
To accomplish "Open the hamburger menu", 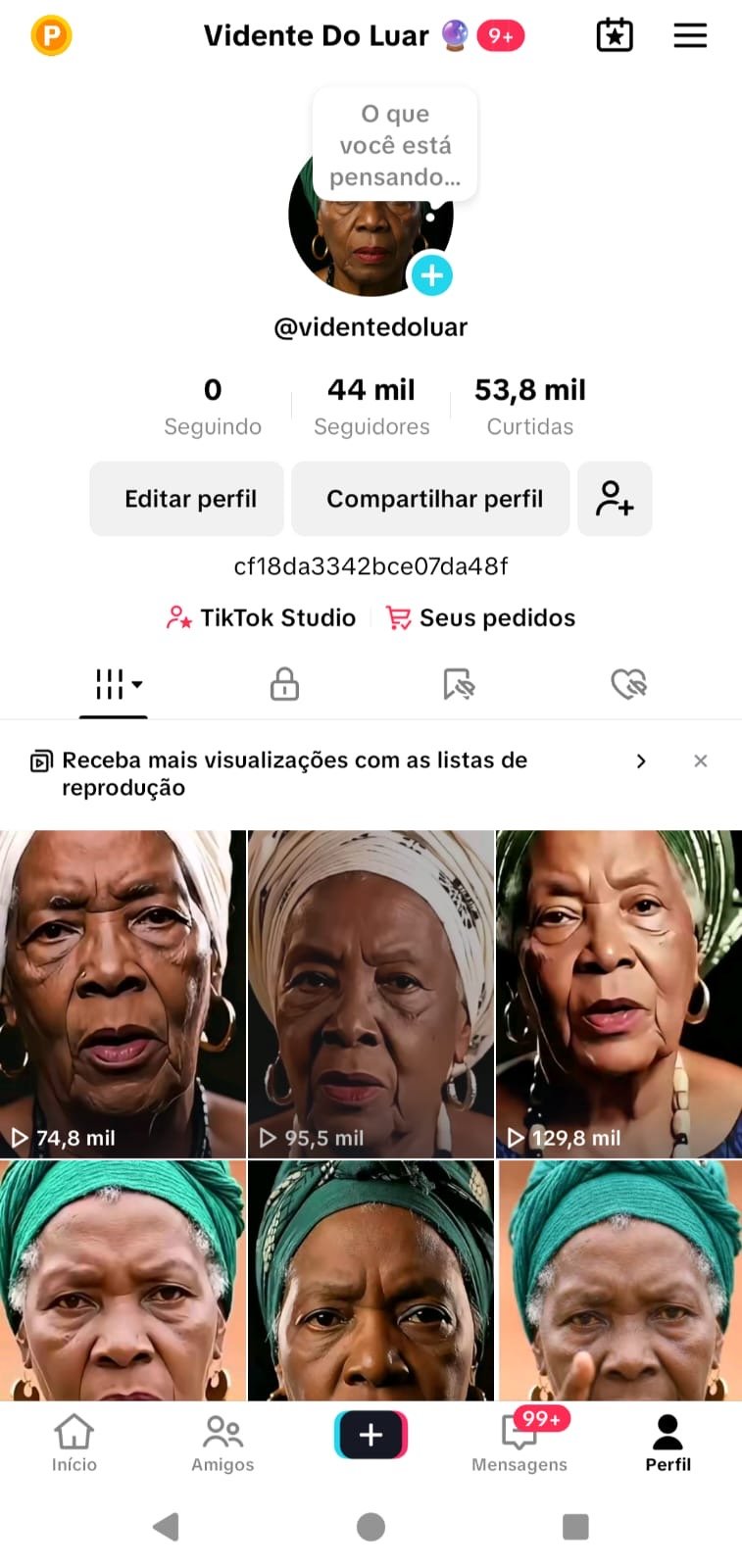I will (x=690, y=36).
